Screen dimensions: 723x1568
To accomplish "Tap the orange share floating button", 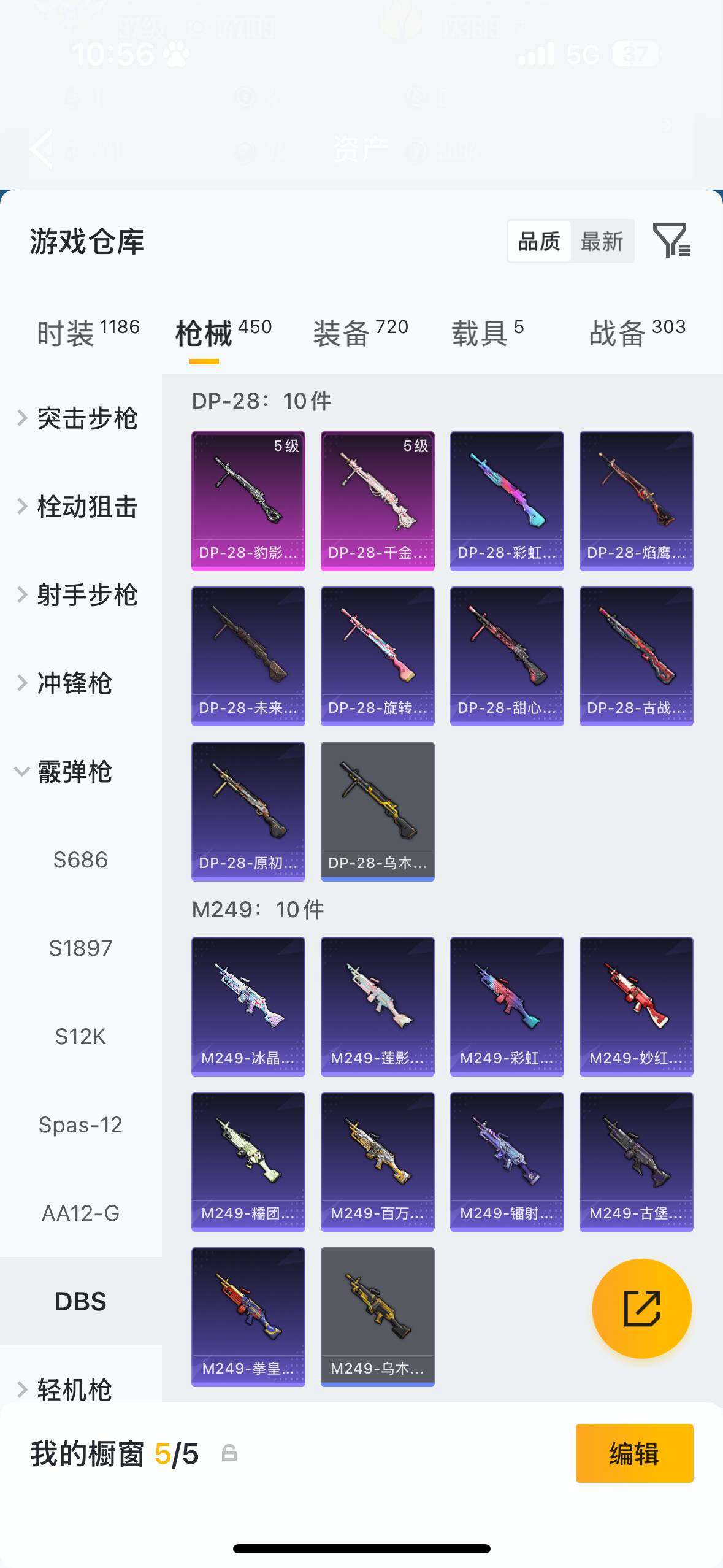I will coord(641,1309).
